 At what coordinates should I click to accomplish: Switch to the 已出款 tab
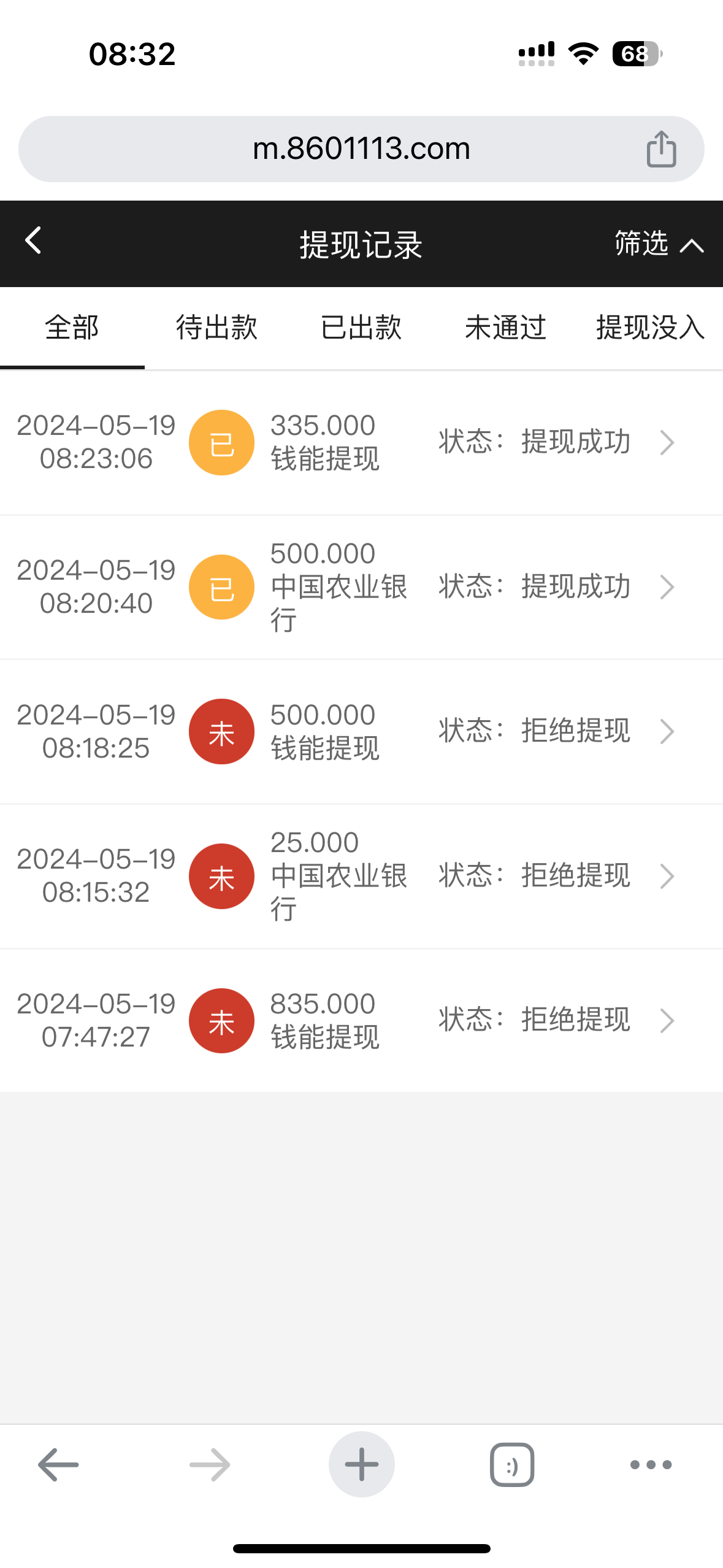361,328
